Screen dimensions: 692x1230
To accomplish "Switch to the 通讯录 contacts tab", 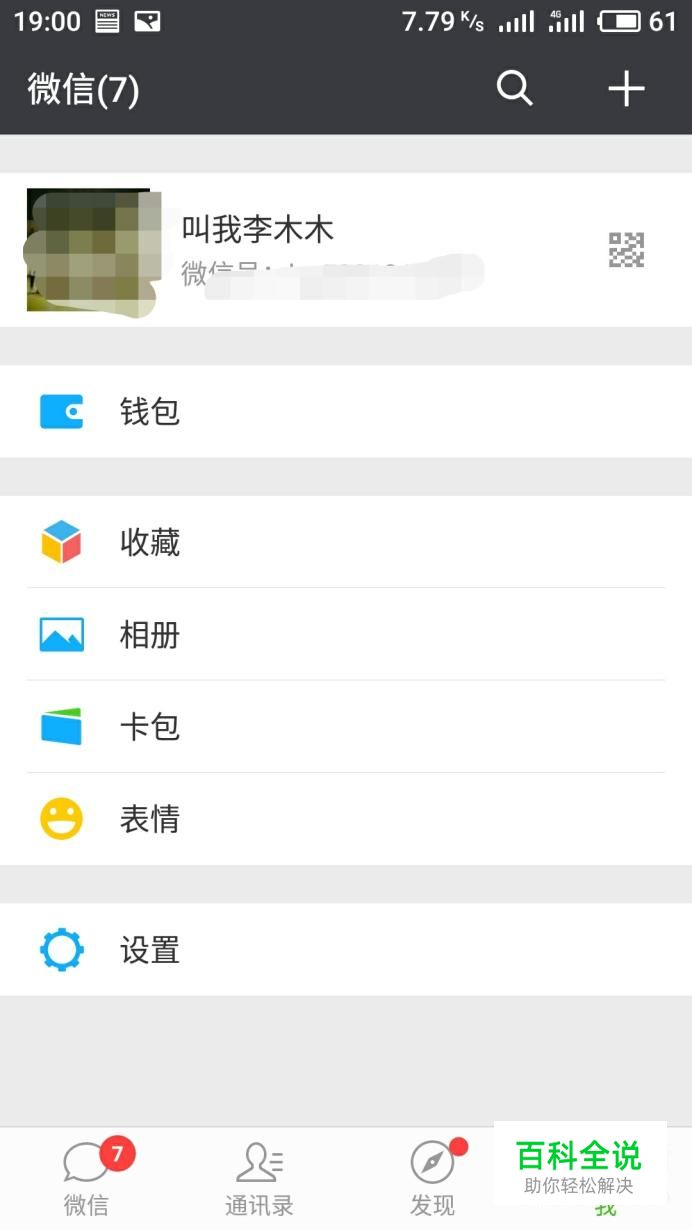I will 259,1180.
